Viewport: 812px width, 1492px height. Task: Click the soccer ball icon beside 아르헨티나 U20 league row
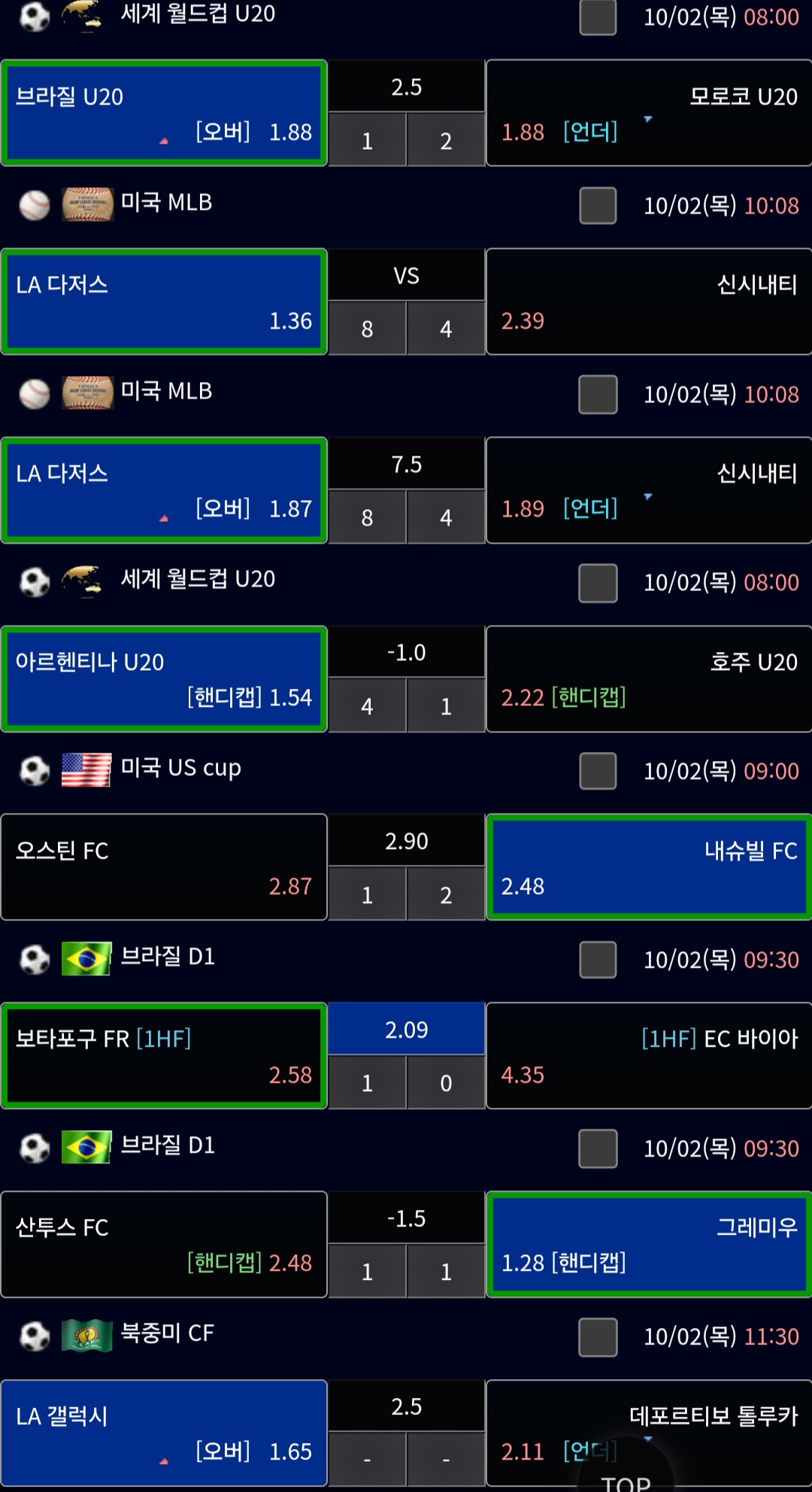tap(32, 581)
